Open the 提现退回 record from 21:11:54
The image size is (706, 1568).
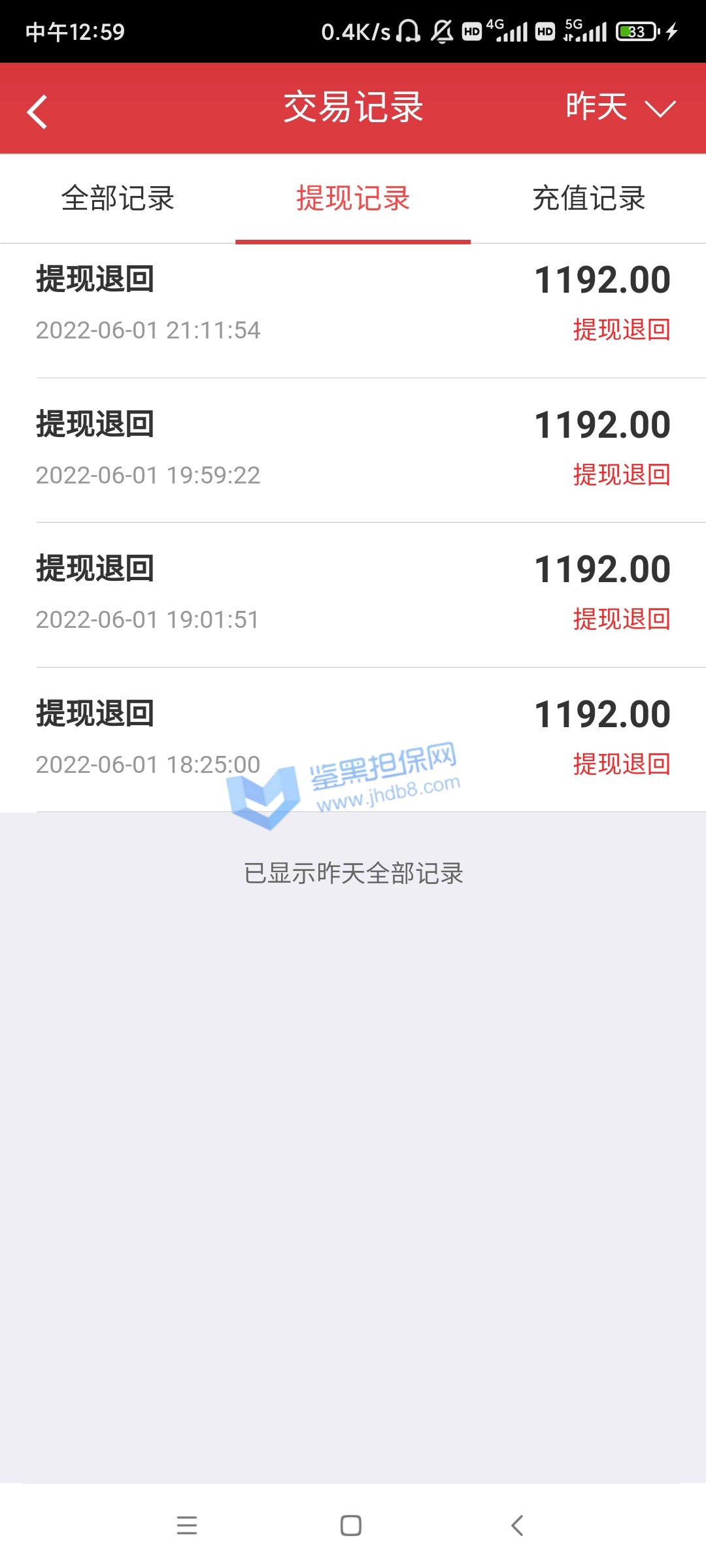click(x=353, y=304)
